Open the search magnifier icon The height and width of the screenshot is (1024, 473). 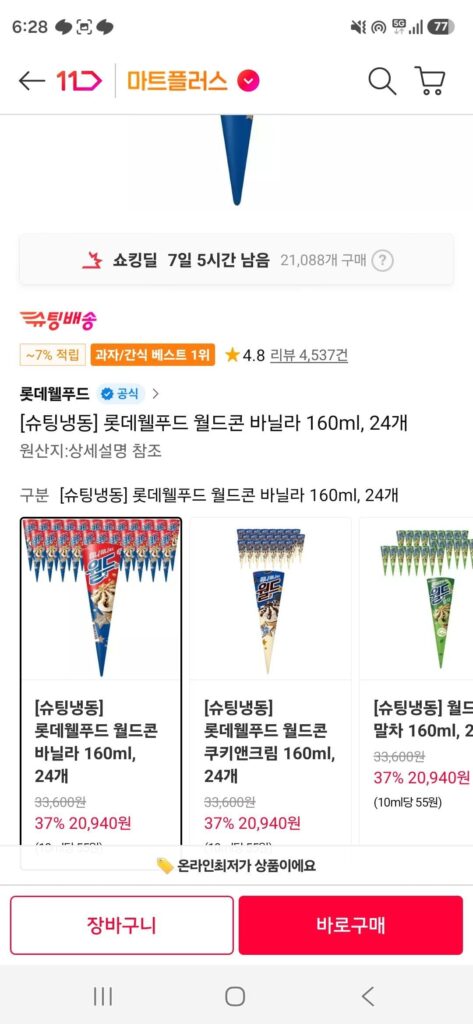click(382, 81)
